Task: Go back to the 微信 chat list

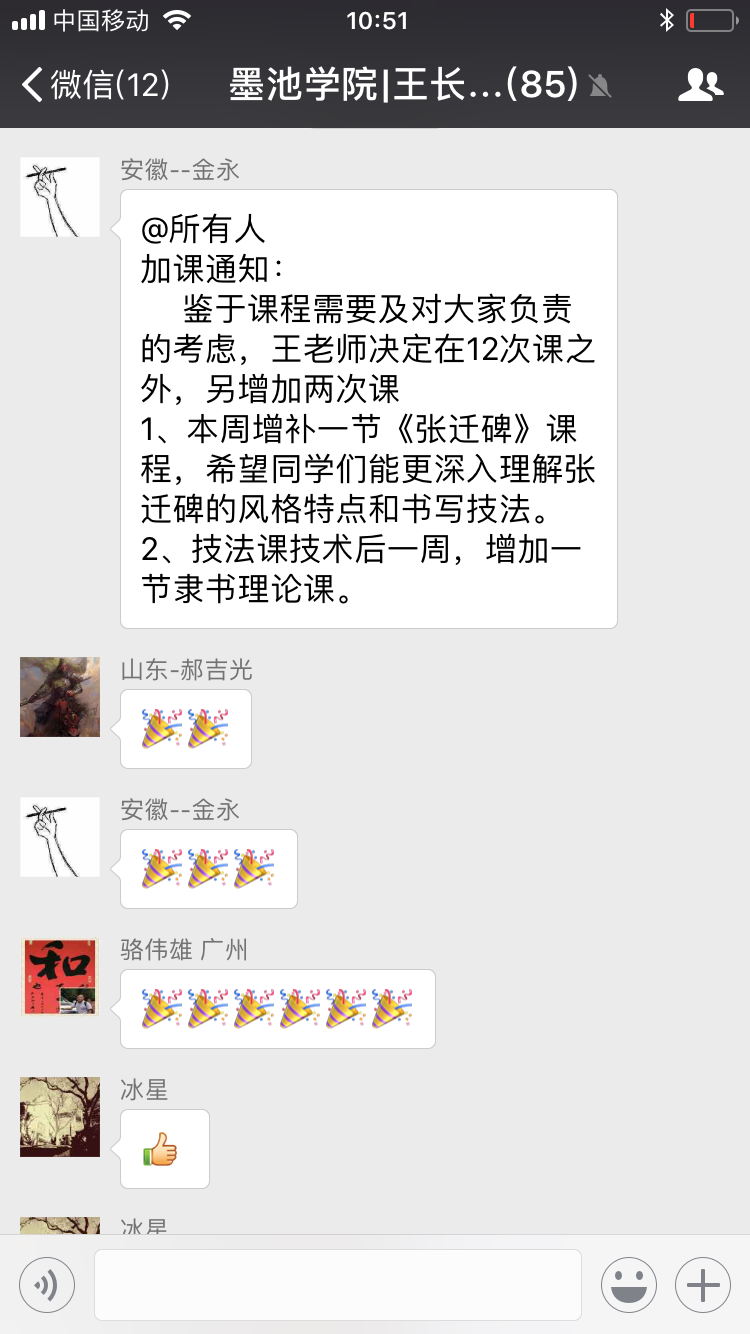Action: (95, 85)
